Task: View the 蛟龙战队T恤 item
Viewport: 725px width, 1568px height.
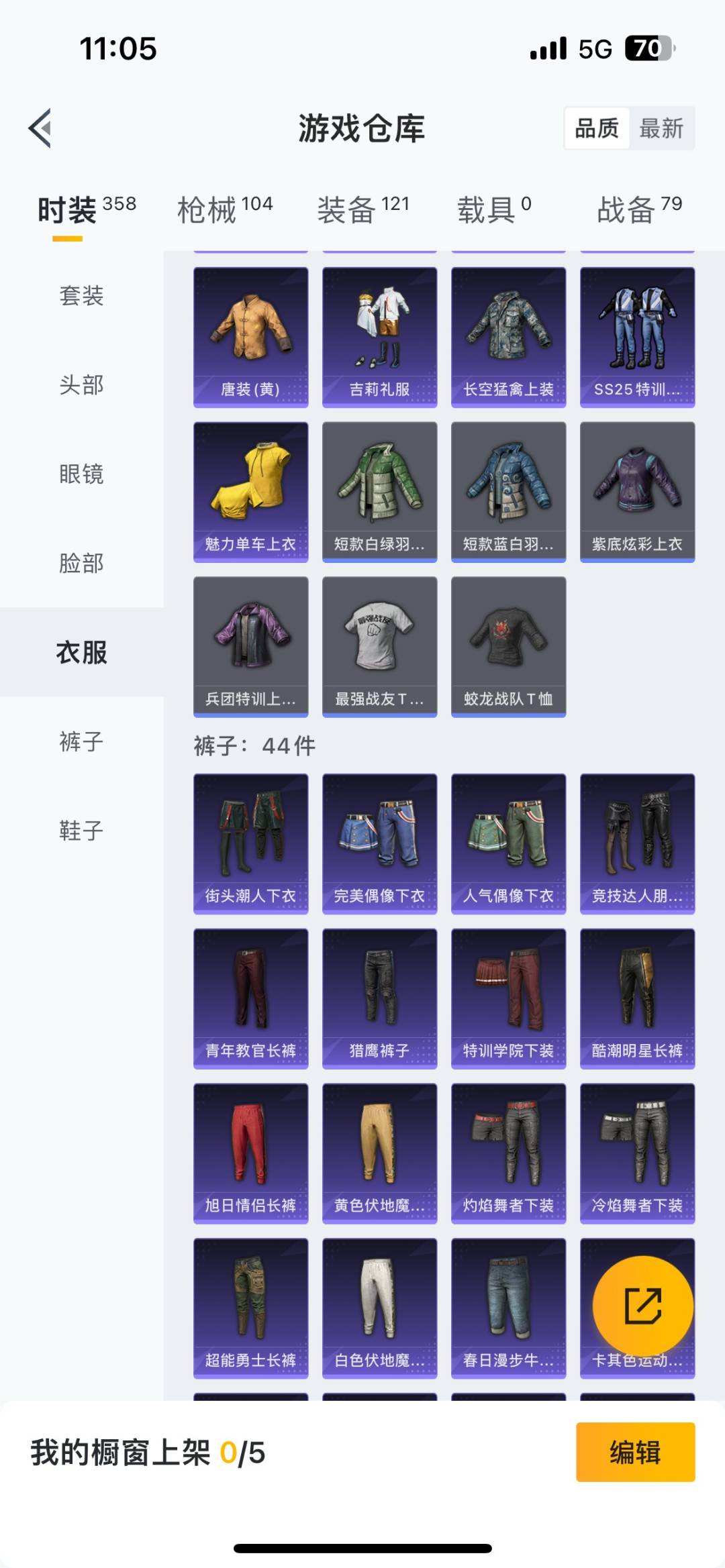Action: click(x=509, y=646)
